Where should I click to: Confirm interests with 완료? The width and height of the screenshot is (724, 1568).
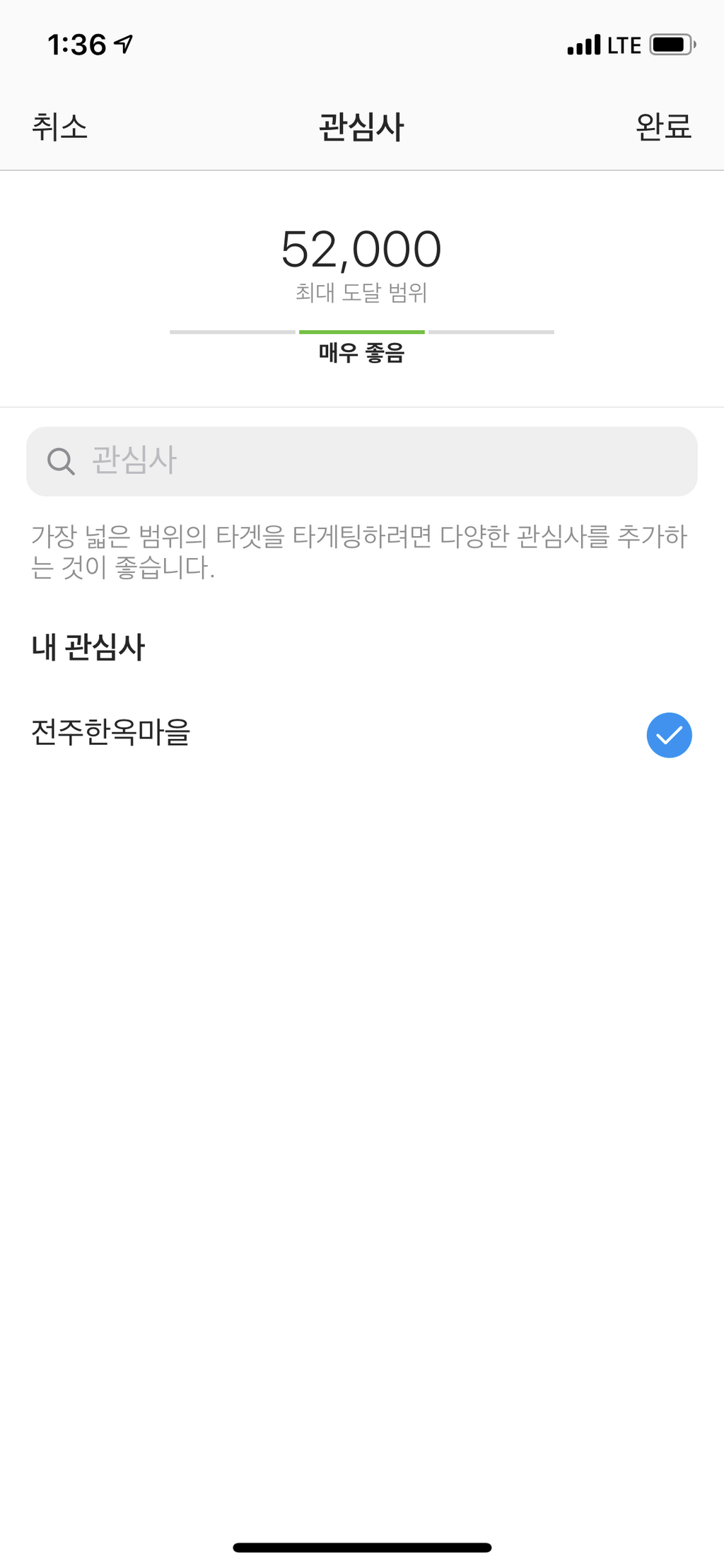(663, 127)
